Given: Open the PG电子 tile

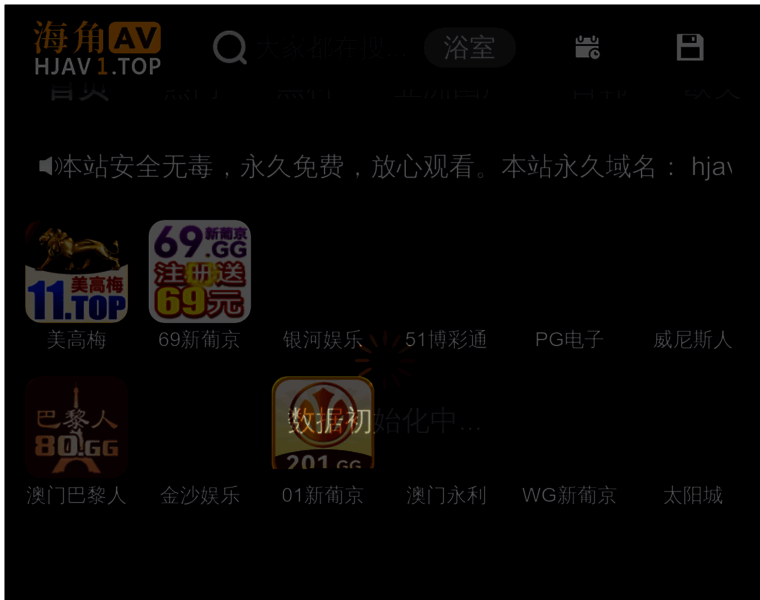Looking at the screenshot, I should pyautogui.click(x=569, y=272).
